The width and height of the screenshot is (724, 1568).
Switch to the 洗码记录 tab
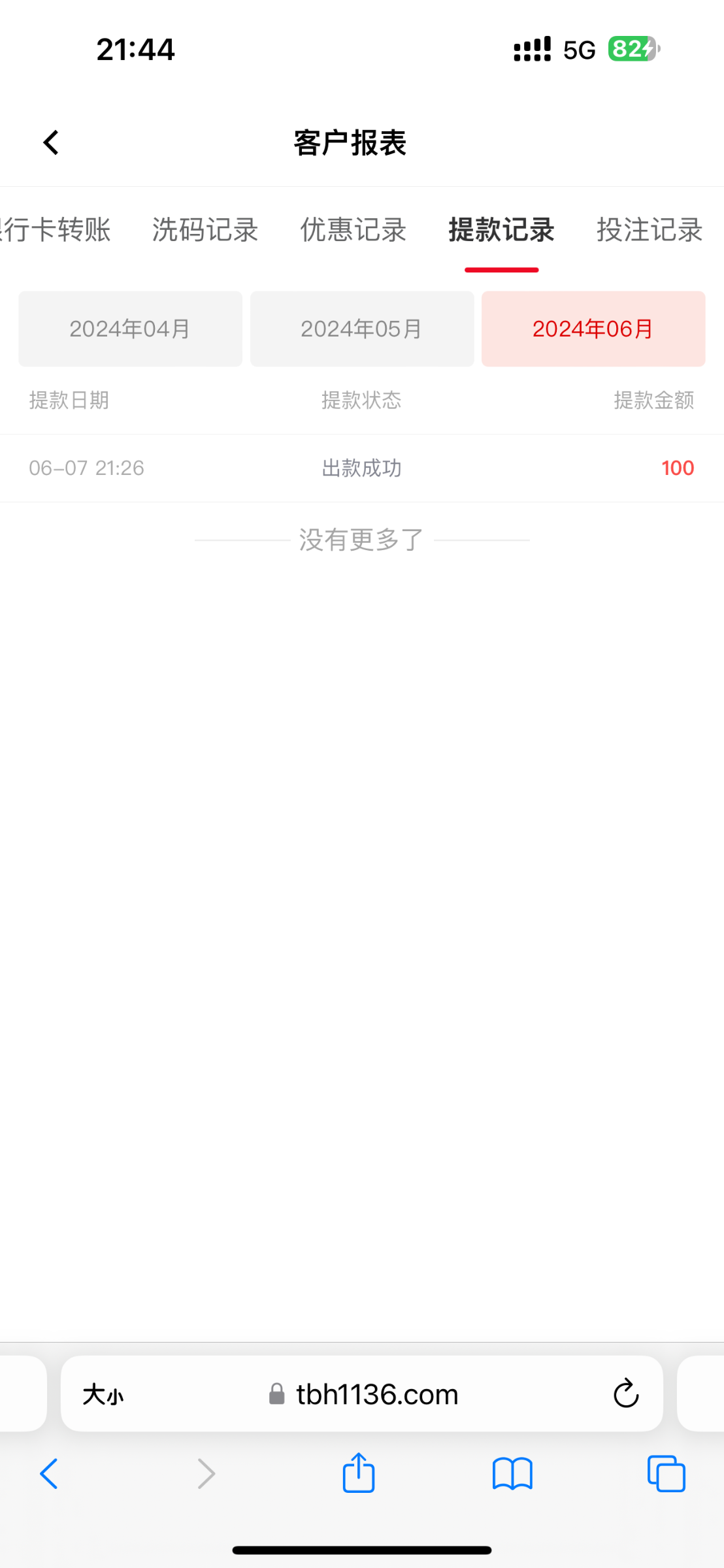coord(205,230)
